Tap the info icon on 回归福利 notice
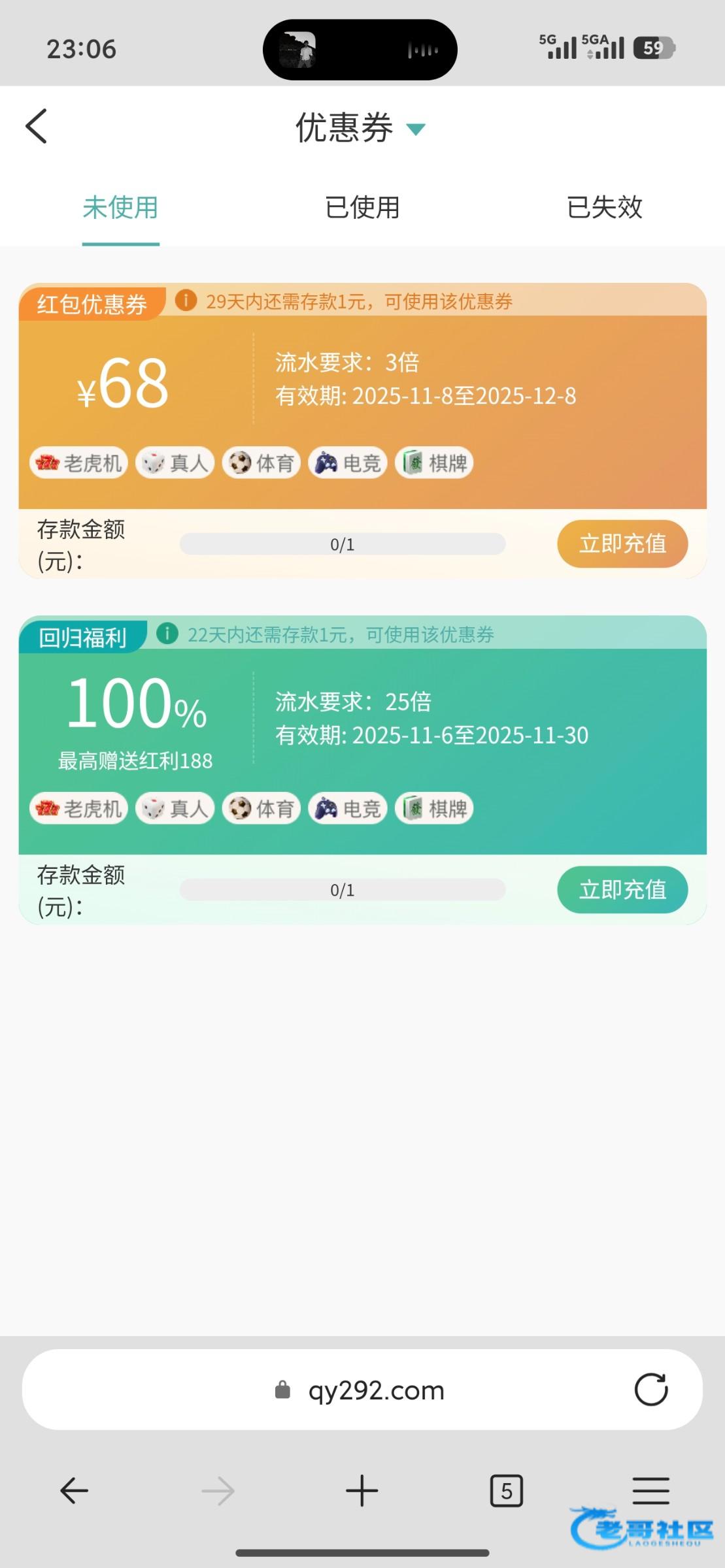The height and width of the screenshot is (1568, 725). click(167, 633)
